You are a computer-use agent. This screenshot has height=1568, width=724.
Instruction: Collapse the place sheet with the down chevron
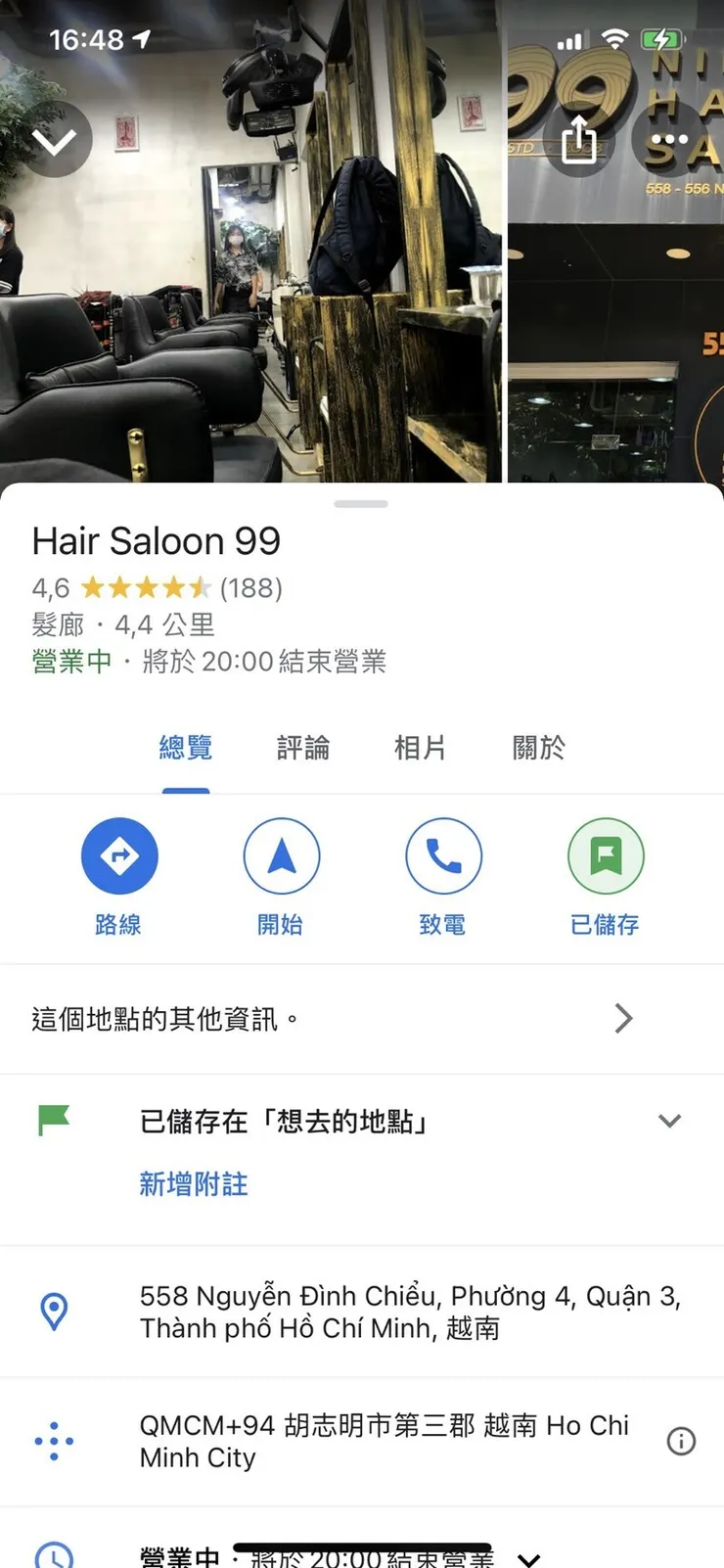54,139
